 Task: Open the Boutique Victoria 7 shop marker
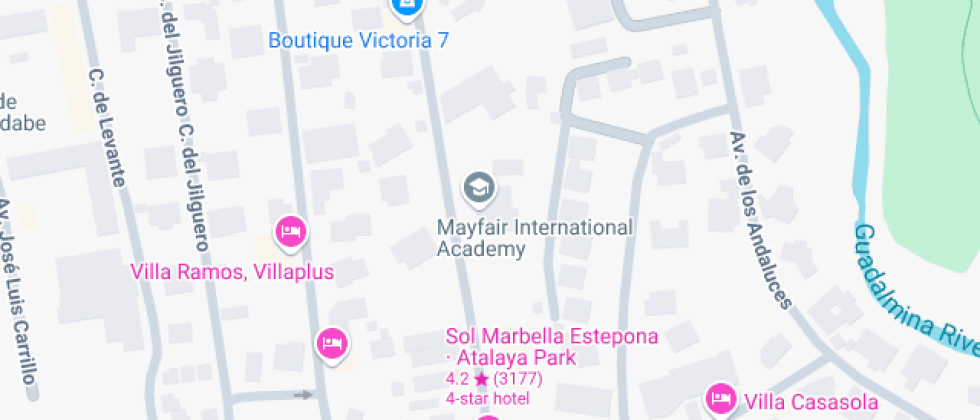point(407,8)
